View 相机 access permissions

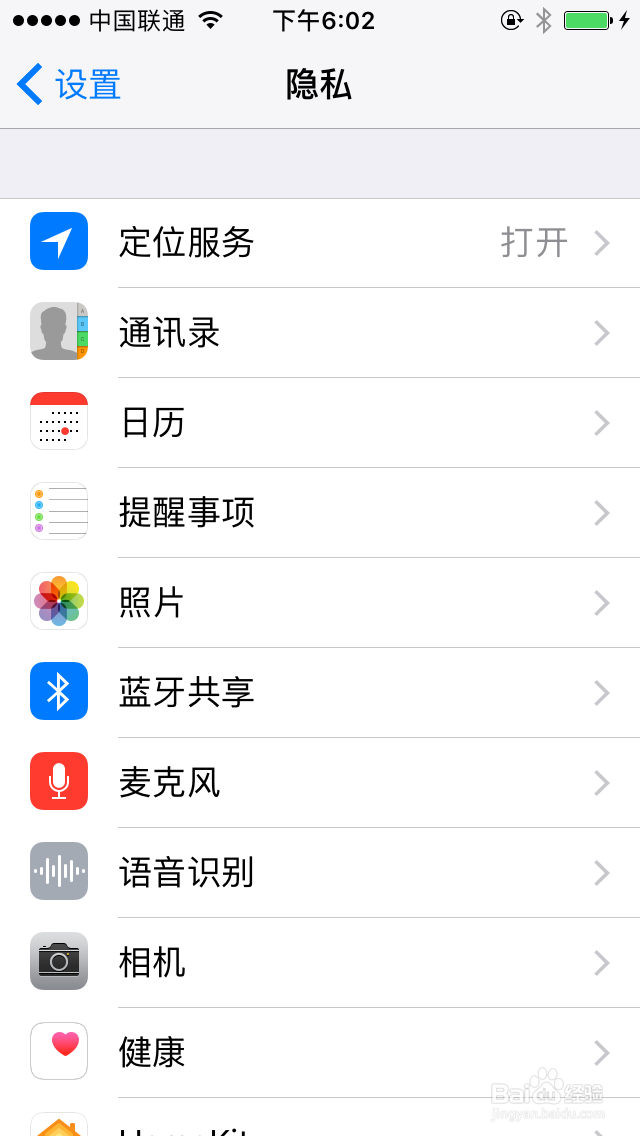pos(320,963)
